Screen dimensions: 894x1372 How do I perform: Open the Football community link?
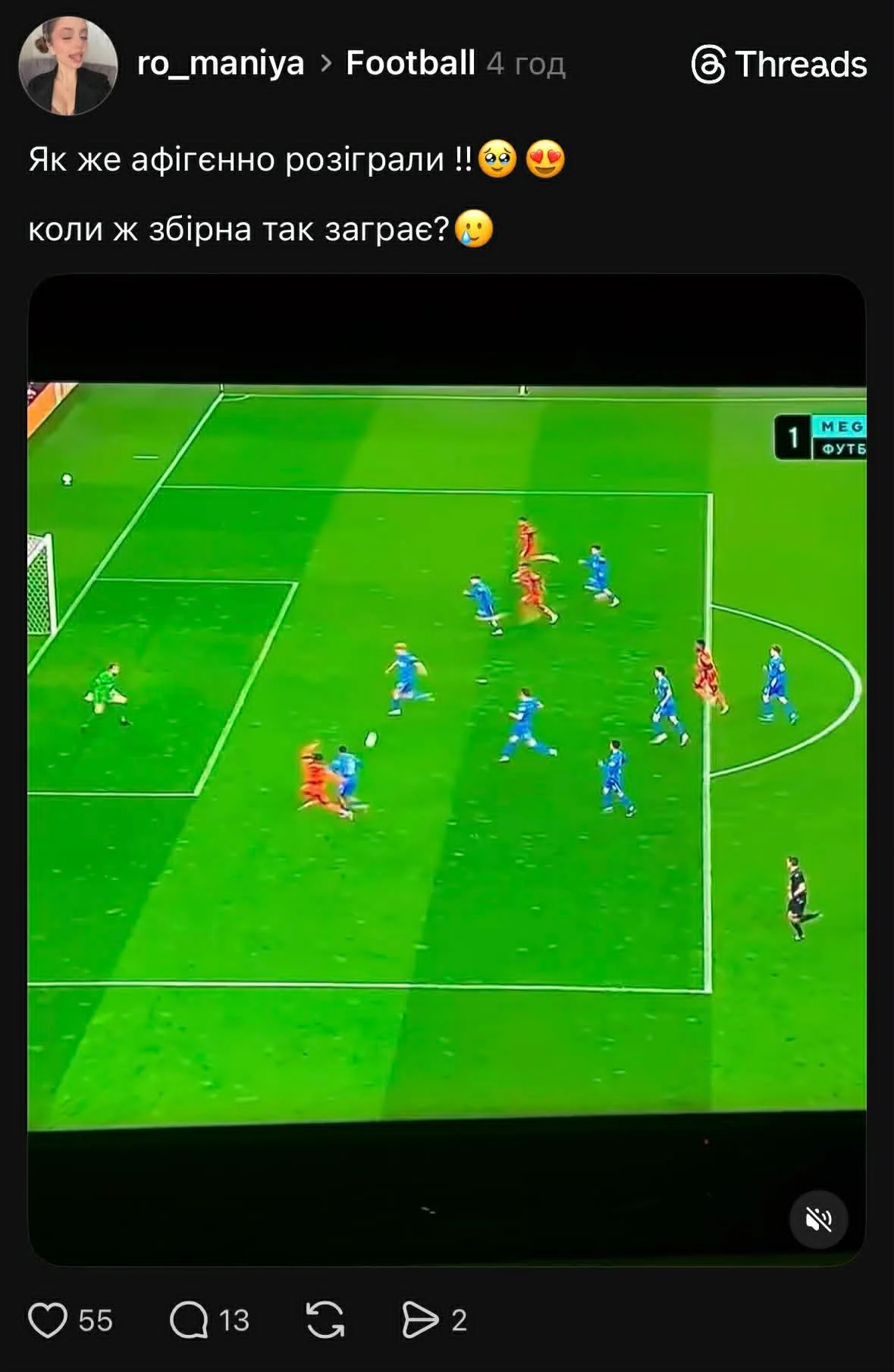click(410, 64)
